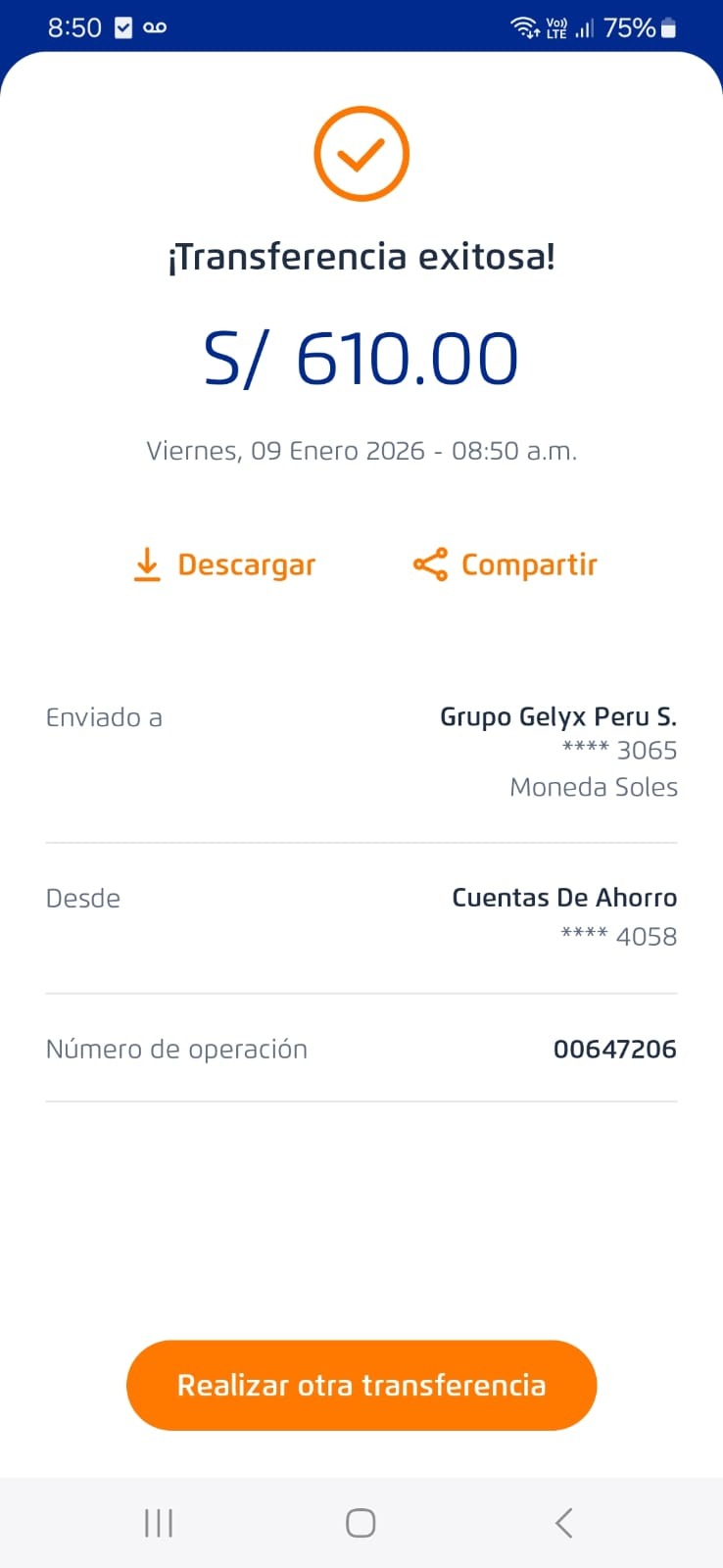Screen dimensions: 723x1568
Task: Download the transfer receipt via Descargar
Action: pos(224,565)
